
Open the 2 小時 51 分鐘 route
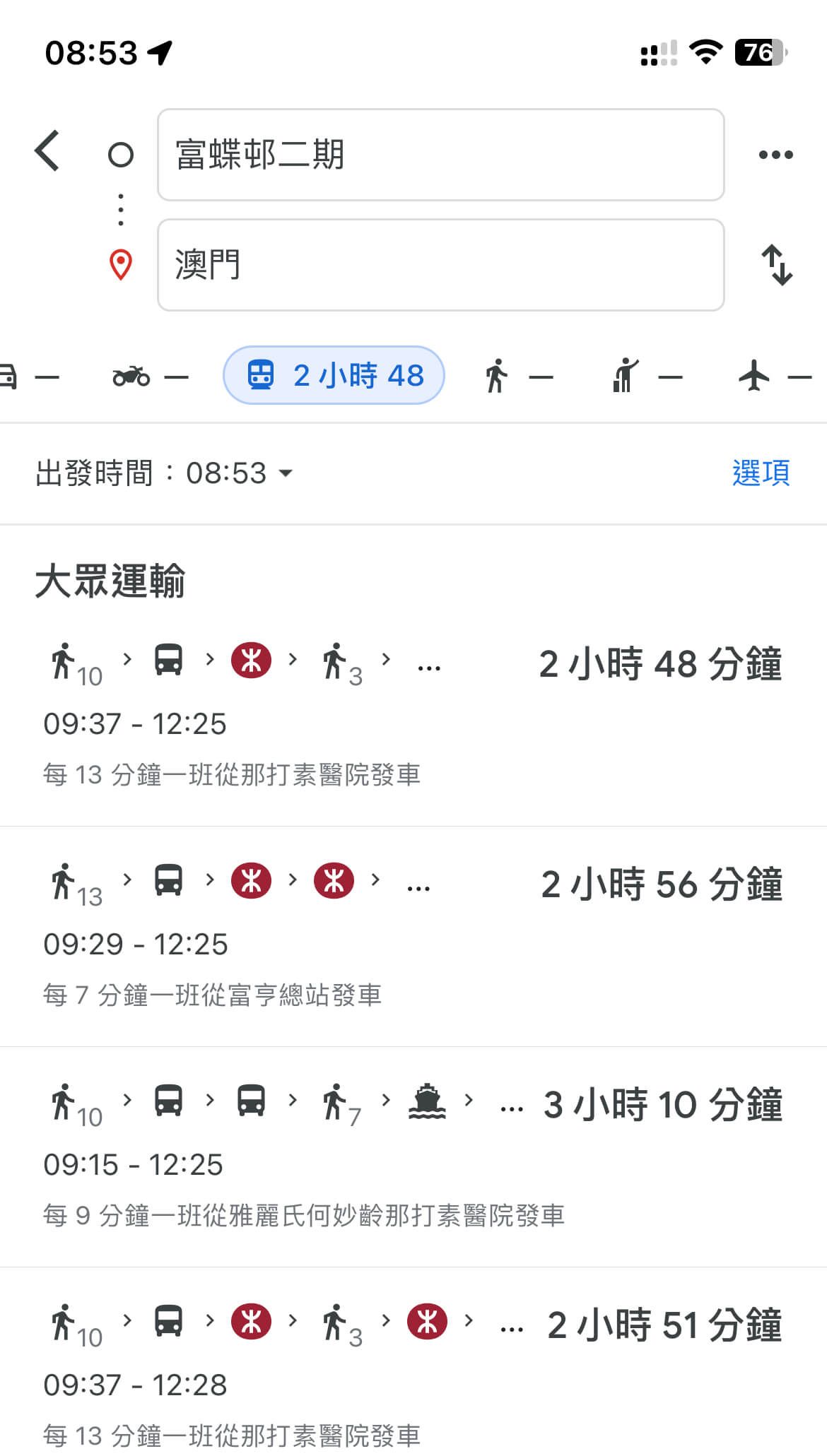[413, 1363]
